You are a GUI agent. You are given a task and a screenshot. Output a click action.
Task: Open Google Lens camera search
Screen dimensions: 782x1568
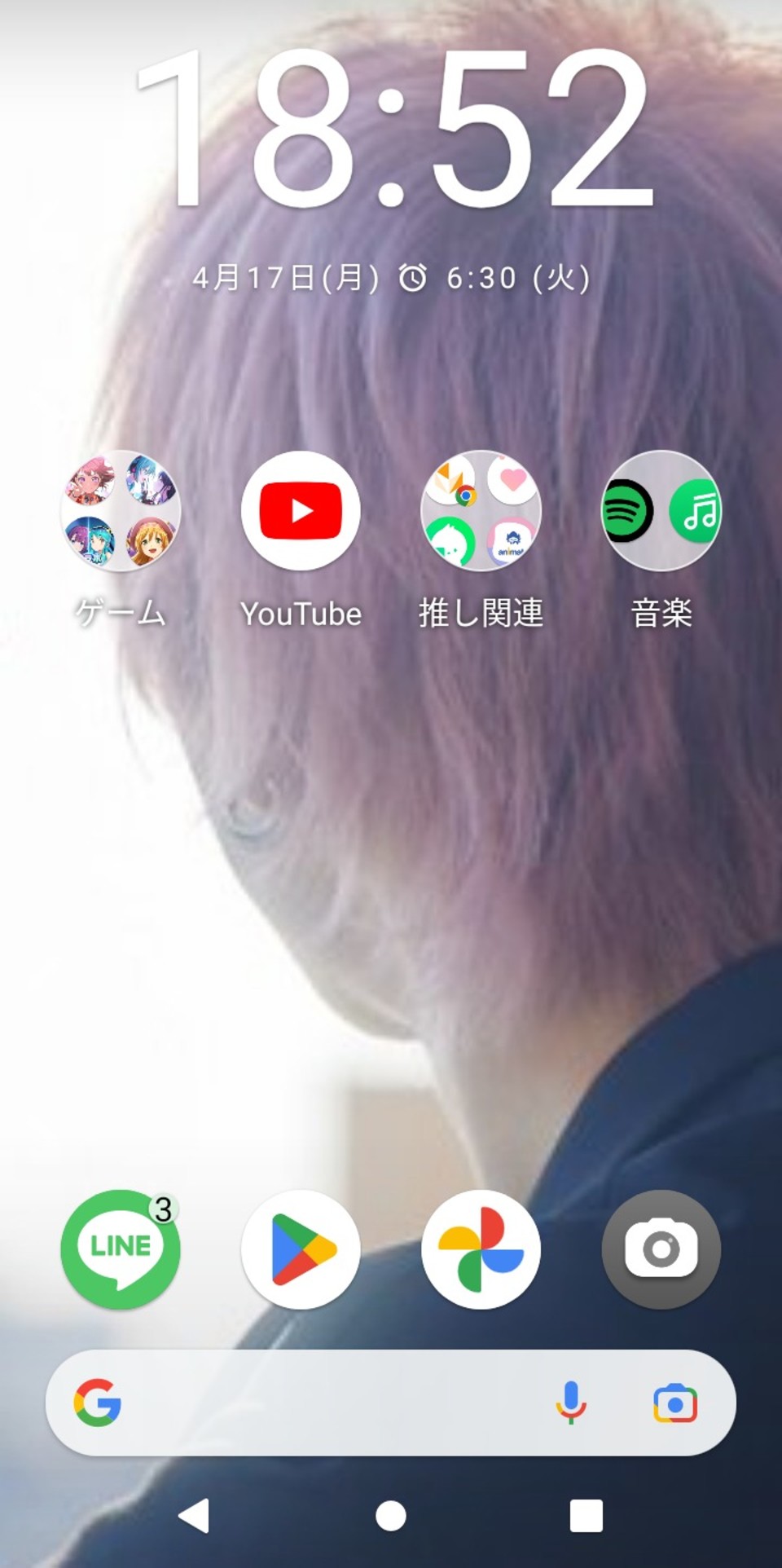pyautogui.click(x=674, y=1403)
